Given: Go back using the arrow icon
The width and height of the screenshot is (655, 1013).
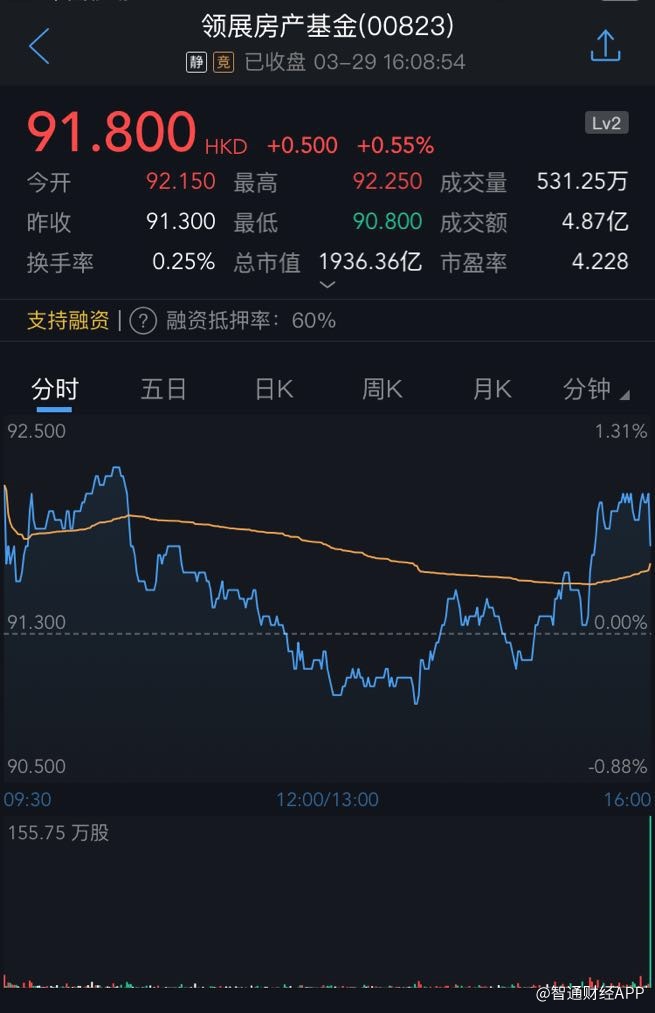Looking at the screenshot, I should tap(39, 46).
